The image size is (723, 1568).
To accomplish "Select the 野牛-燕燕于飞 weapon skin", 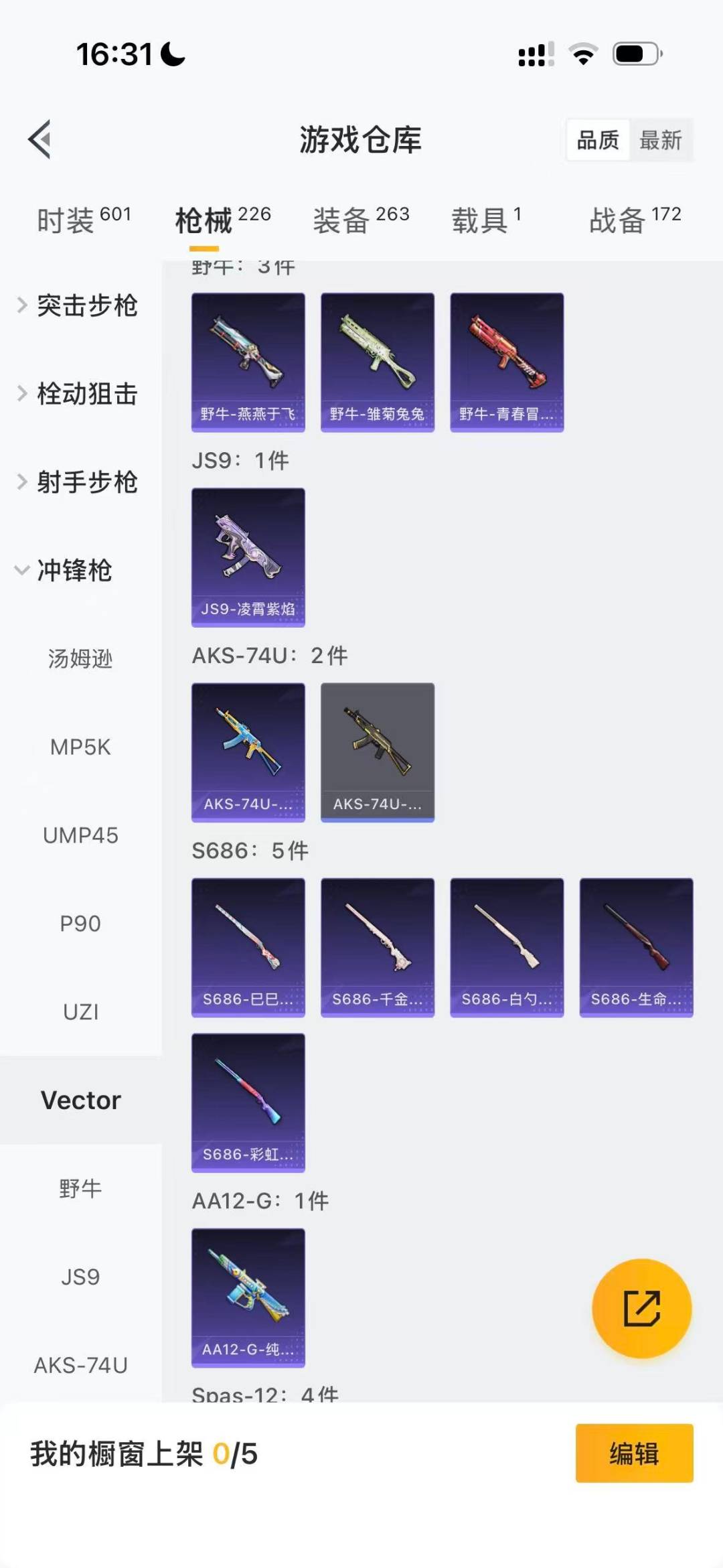I will click(x=248, y=360).
